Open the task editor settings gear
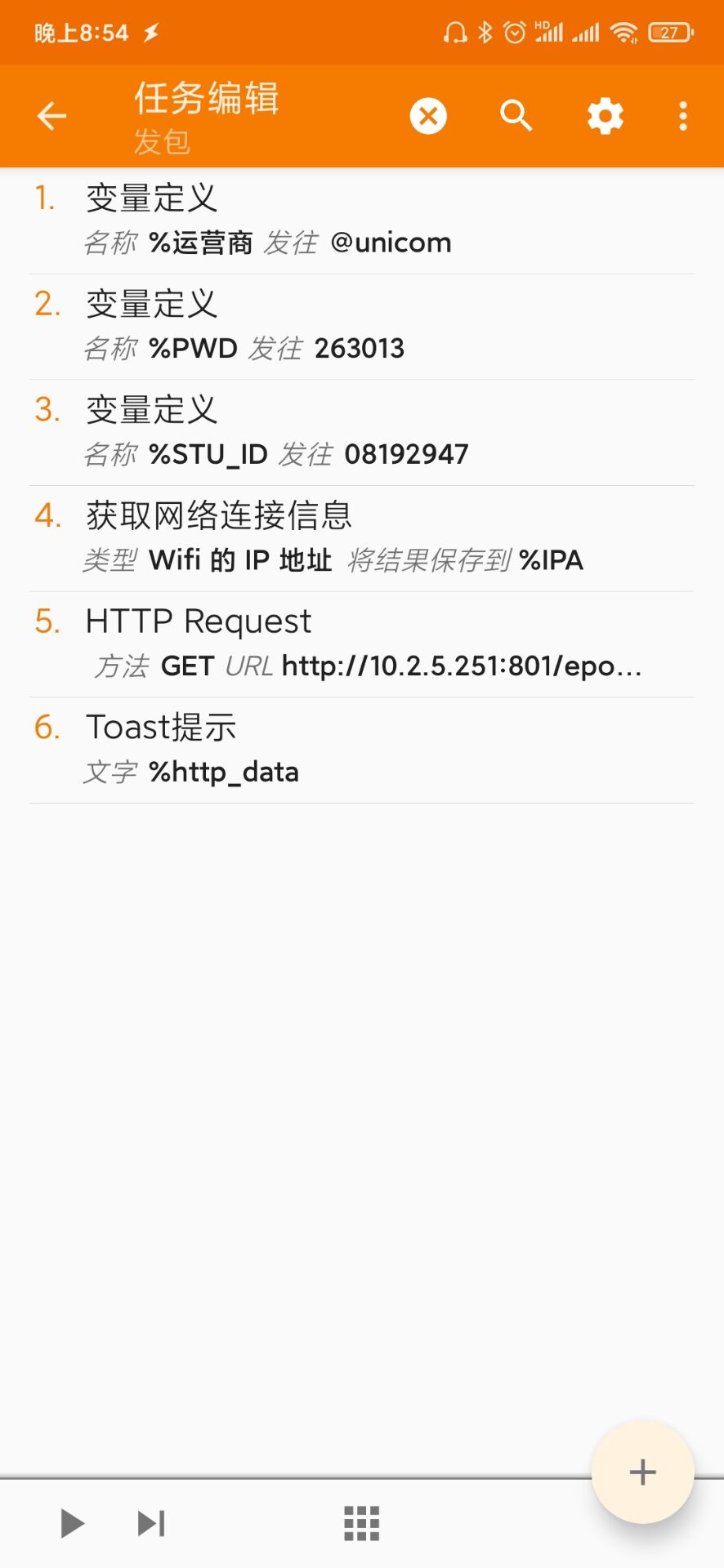 pyautogui.click(x=604, y=115)
